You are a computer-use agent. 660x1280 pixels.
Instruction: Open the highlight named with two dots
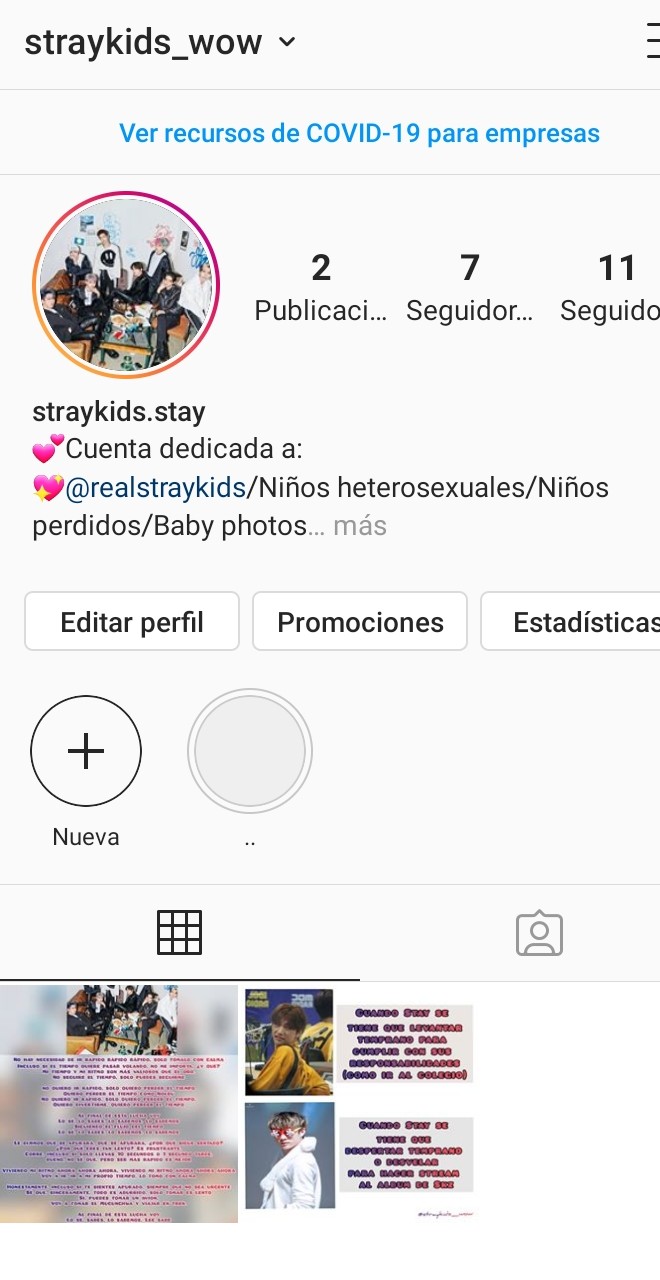pos(250,751)
